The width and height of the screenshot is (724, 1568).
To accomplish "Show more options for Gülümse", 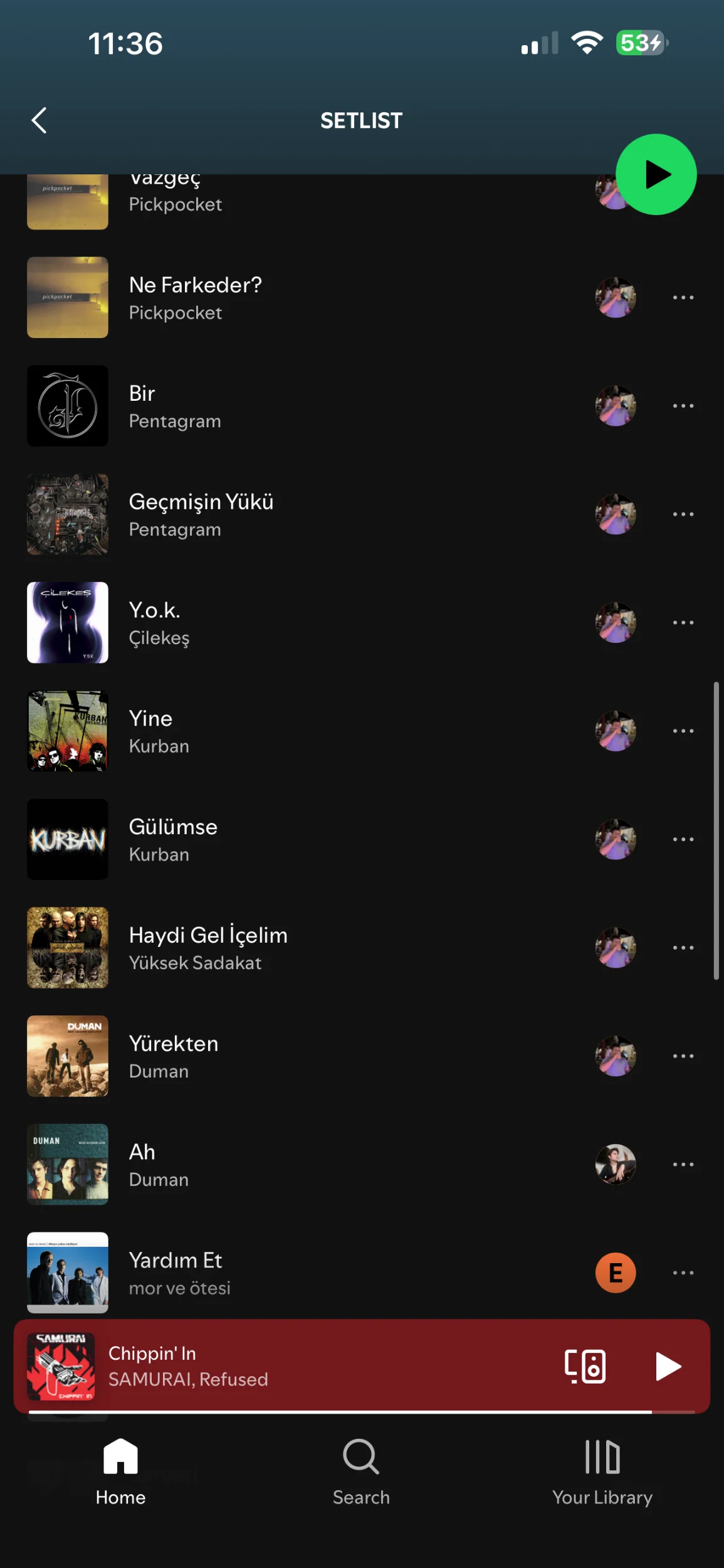I will point(683,839).
